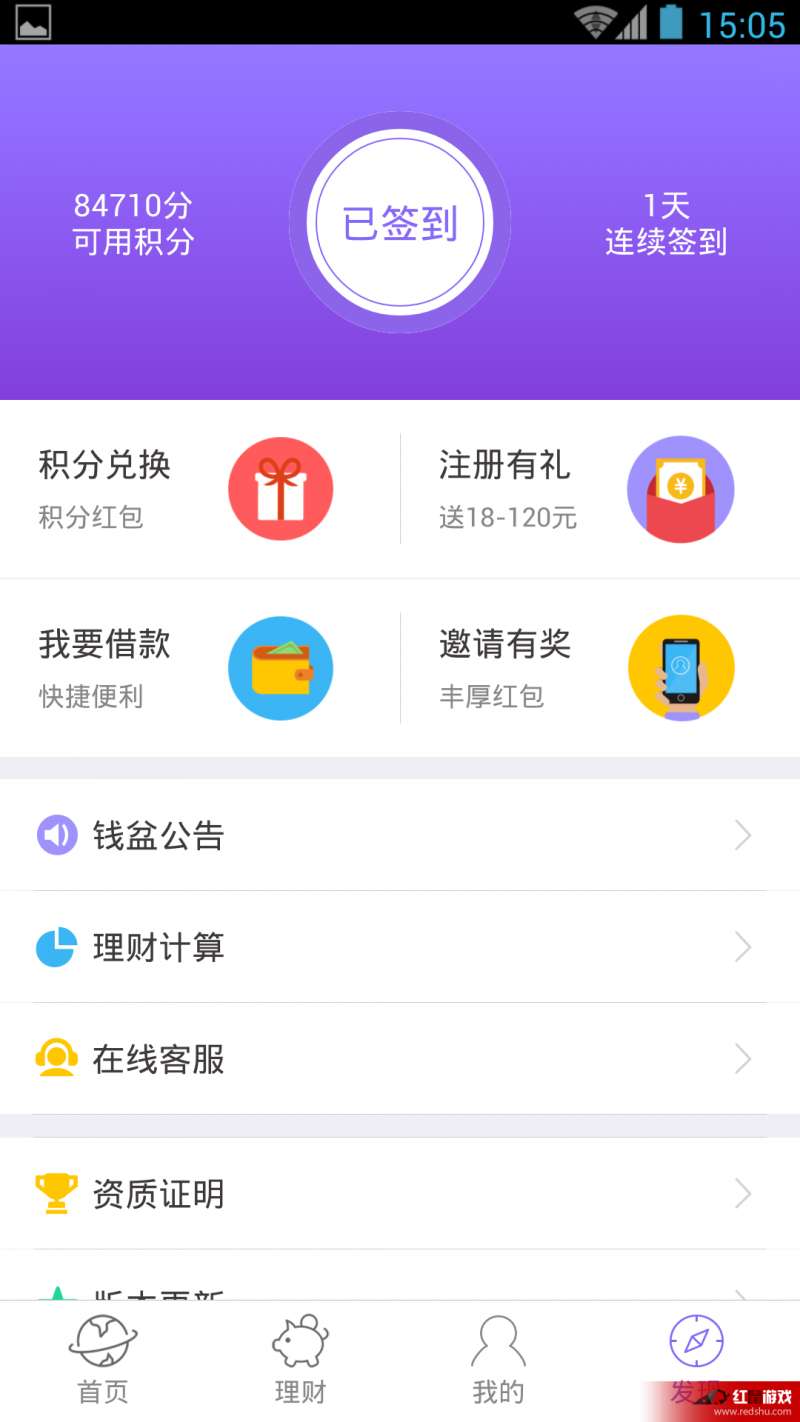
Task: Switch to the 我的 profile tab
Action: tap(498, 1360)
